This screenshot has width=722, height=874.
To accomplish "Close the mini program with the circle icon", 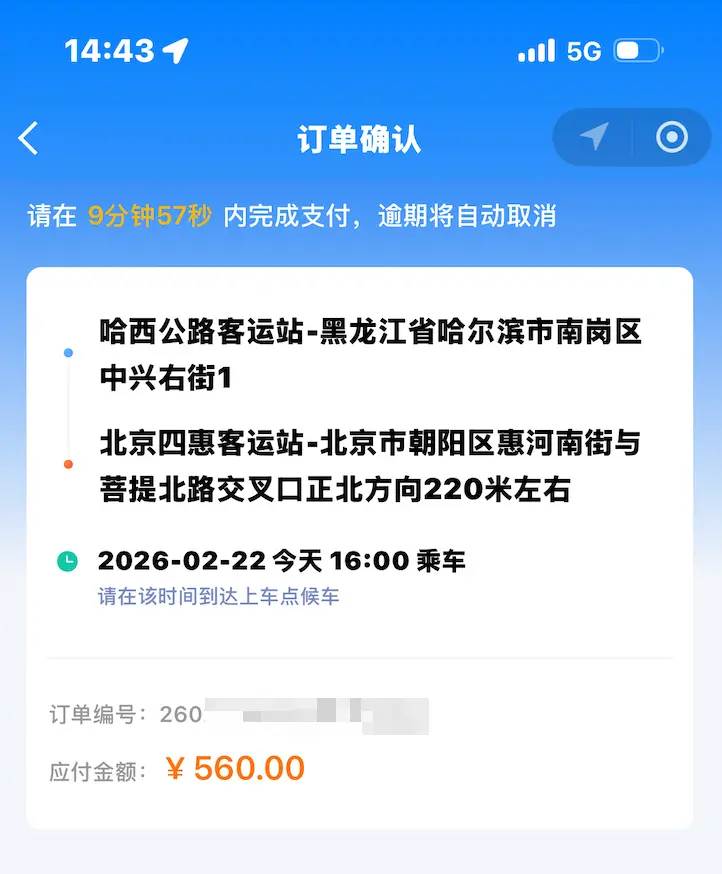I will click(671, 138).
